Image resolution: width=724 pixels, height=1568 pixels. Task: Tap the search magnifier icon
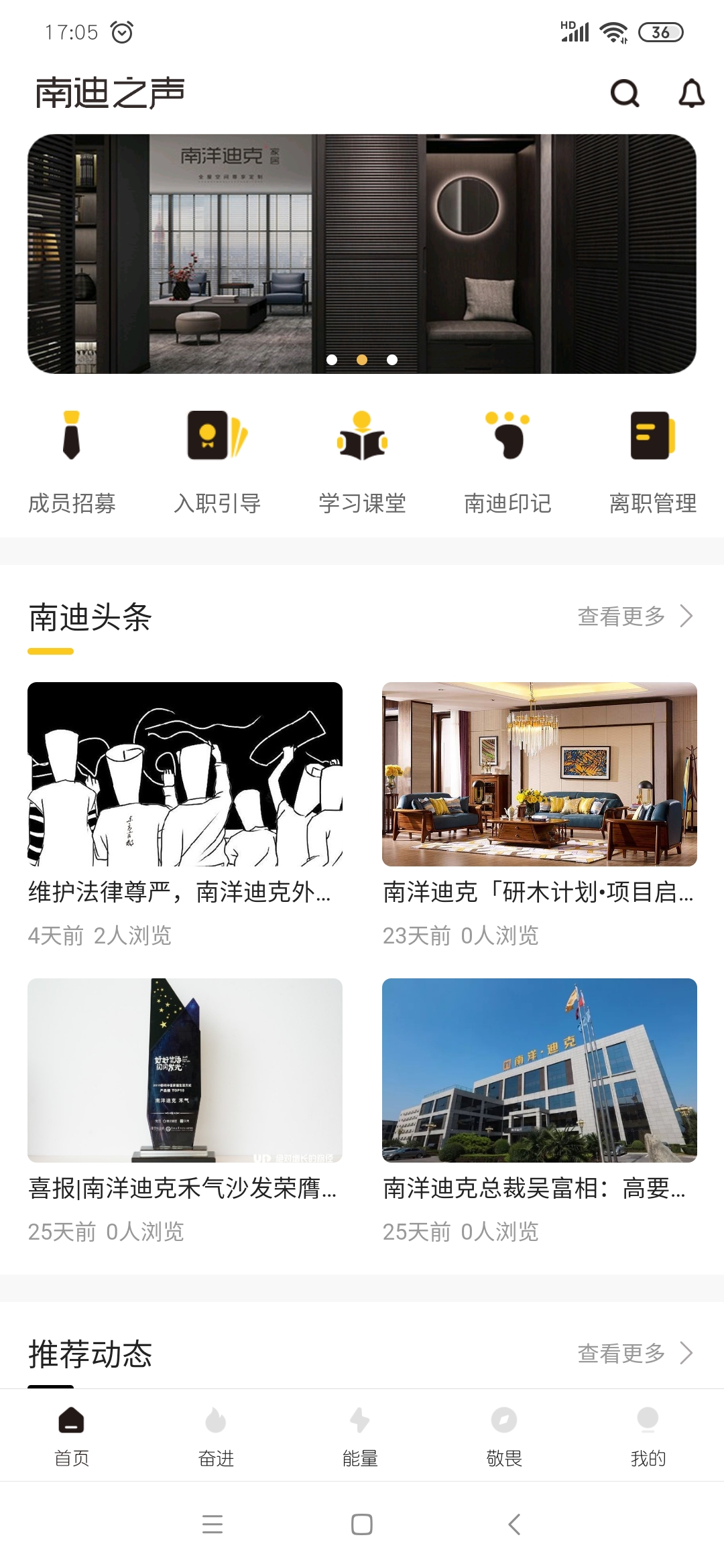point(625,94)
